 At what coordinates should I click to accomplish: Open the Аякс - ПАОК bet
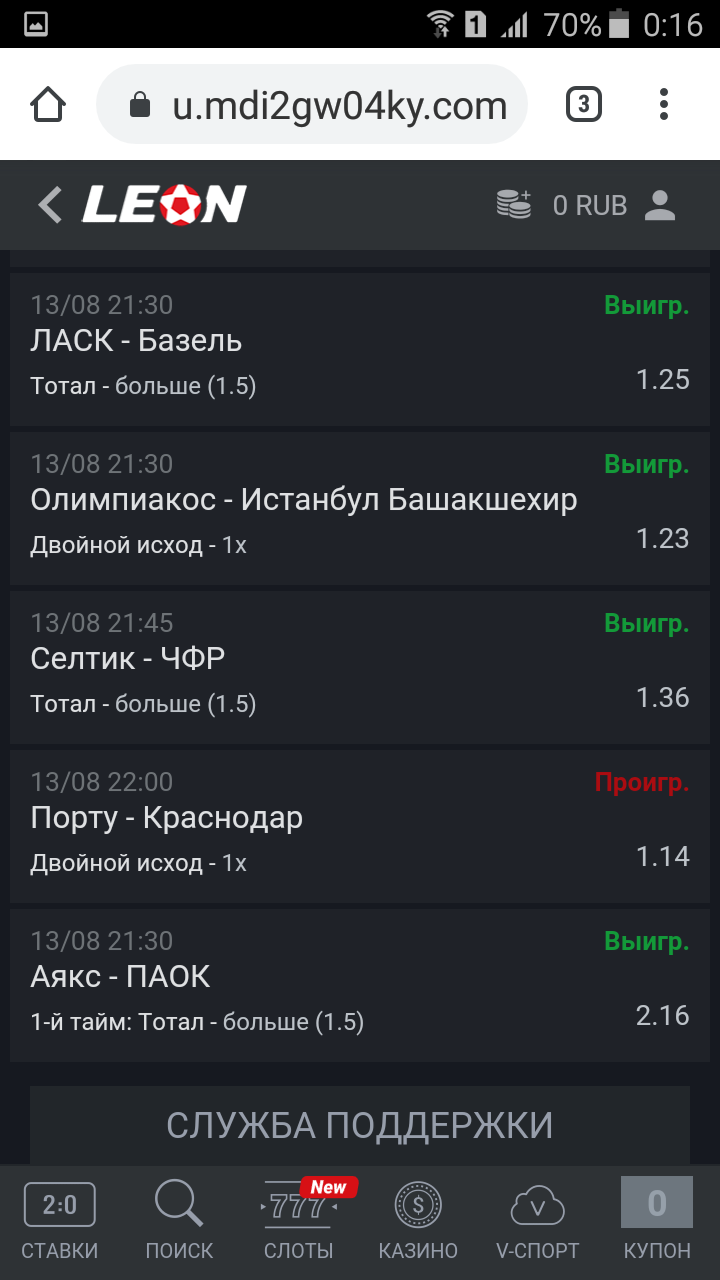coord(360,985)
